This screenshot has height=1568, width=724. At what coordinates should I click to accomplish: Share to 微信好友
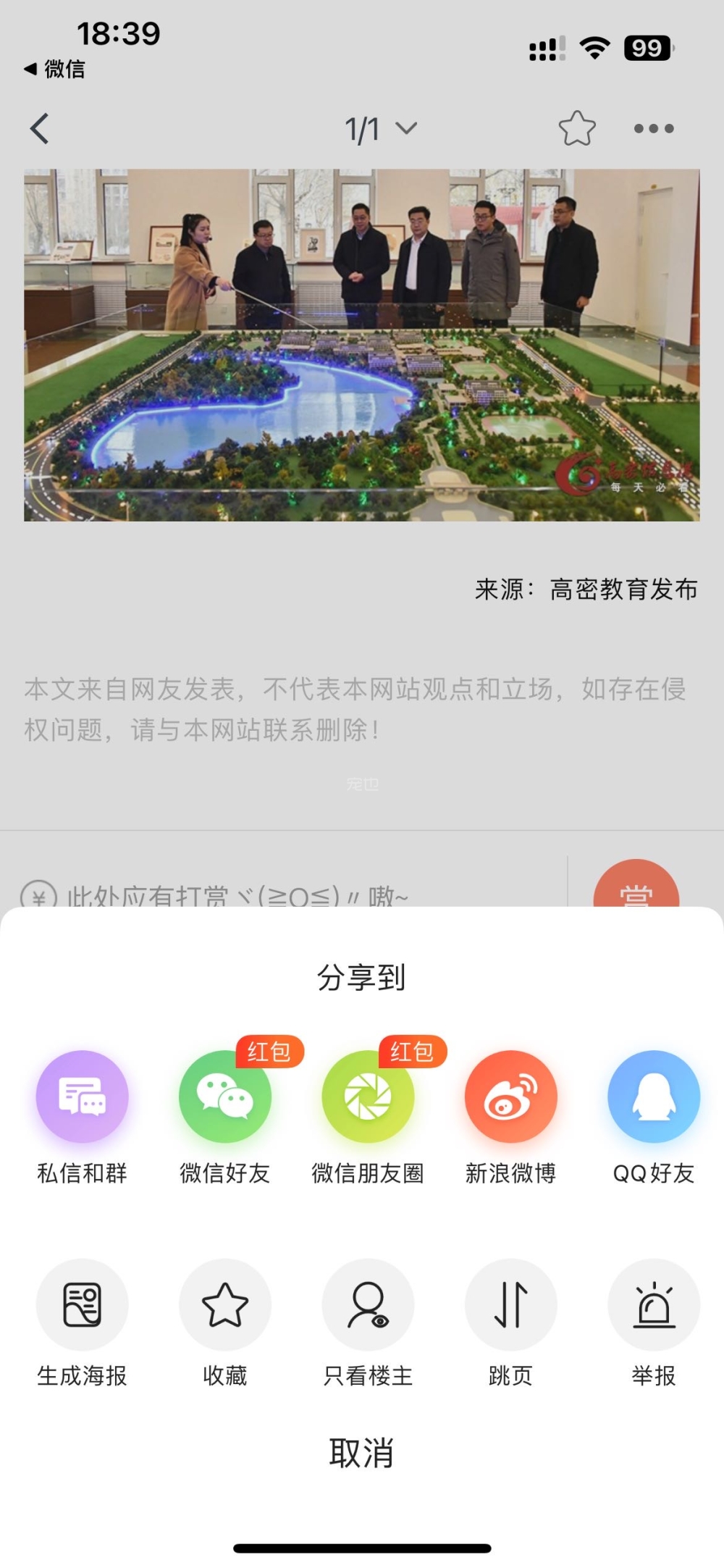225,1097
